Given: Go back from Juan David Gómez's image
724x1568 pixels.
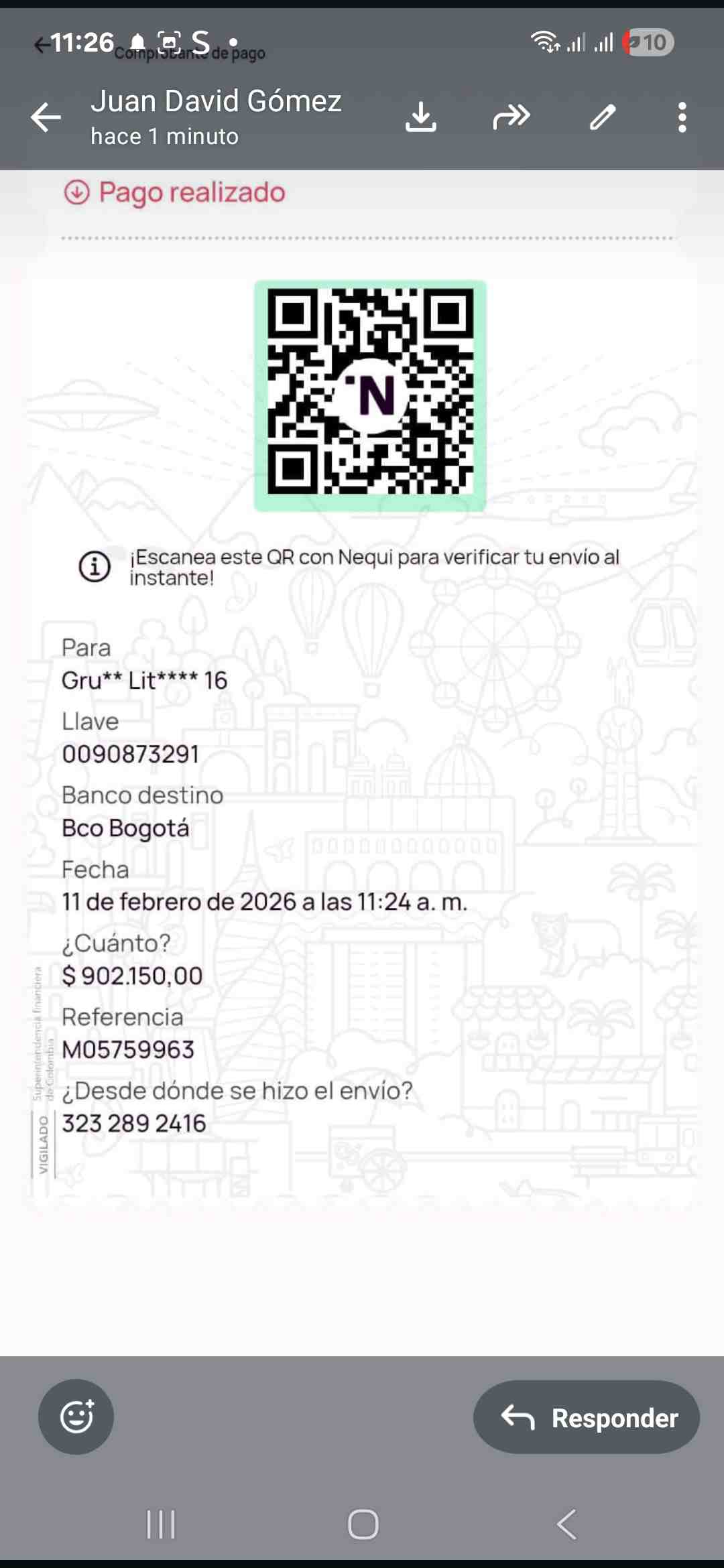Looking at the screenshot, I should pos(46,117).
